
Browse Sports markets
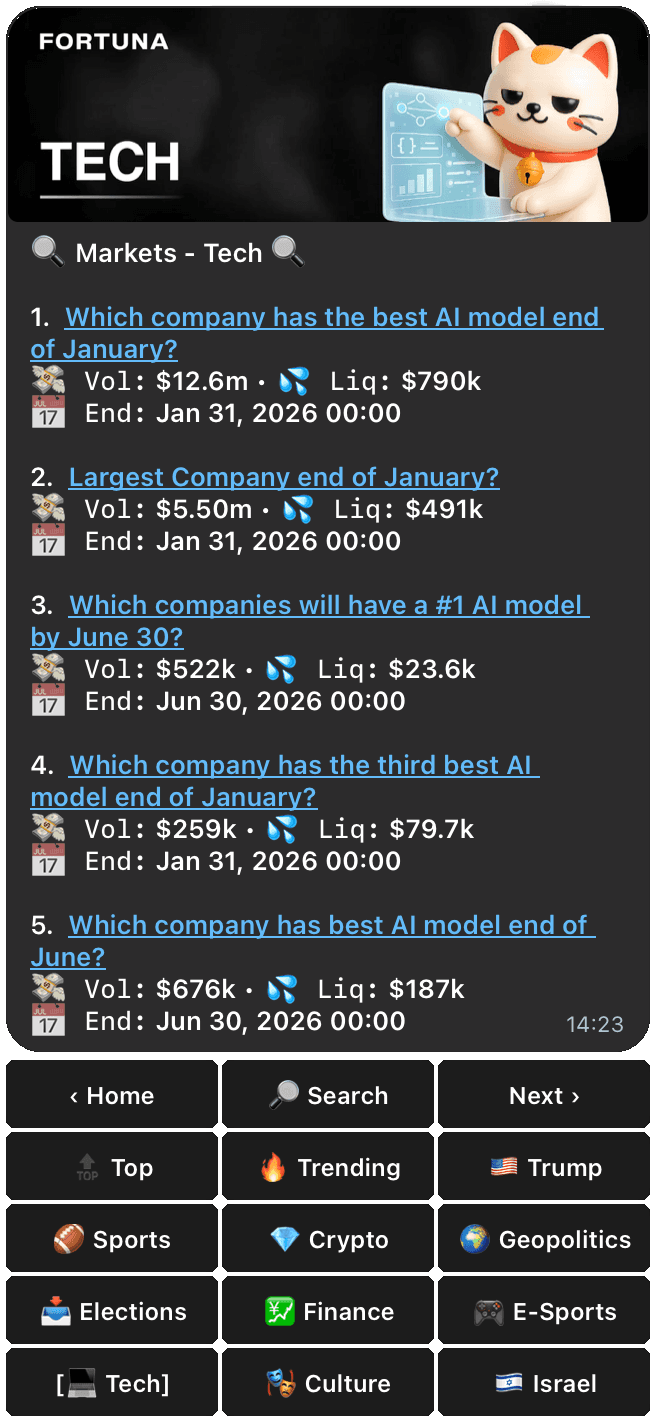112,1240
